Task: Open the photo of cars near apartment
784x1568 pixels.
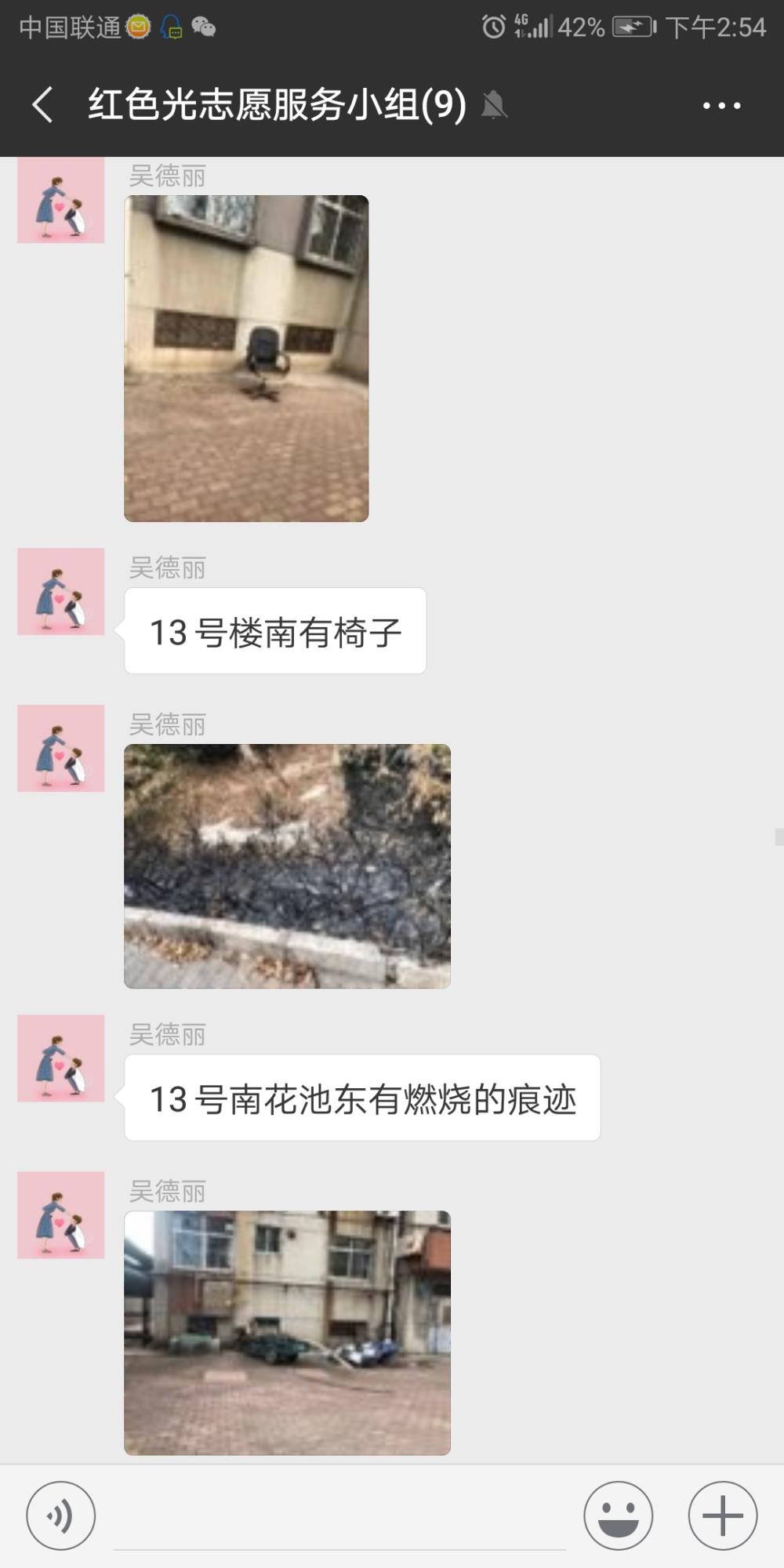Action: (287, 1333)
